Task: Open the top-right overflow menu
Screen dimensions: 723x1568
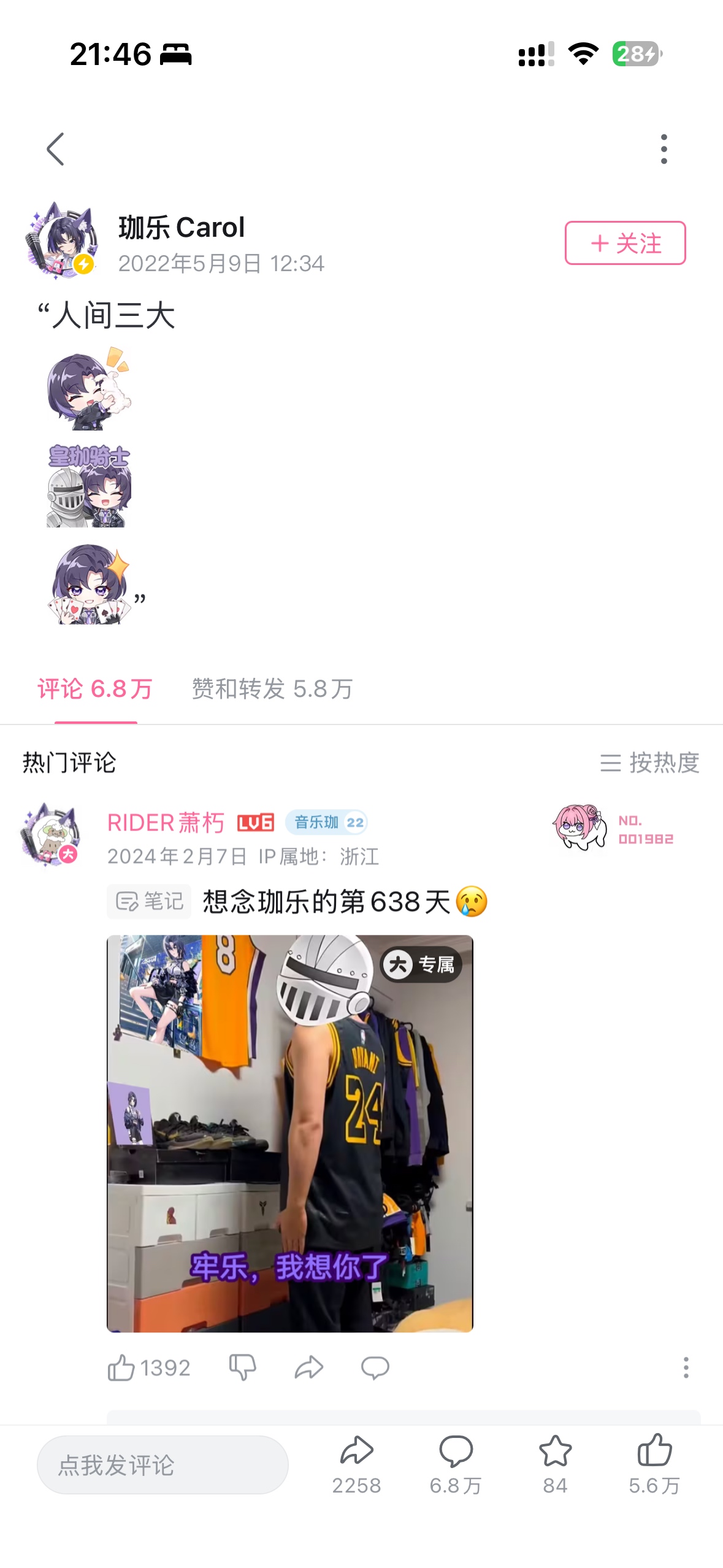Action: point(664,149)
